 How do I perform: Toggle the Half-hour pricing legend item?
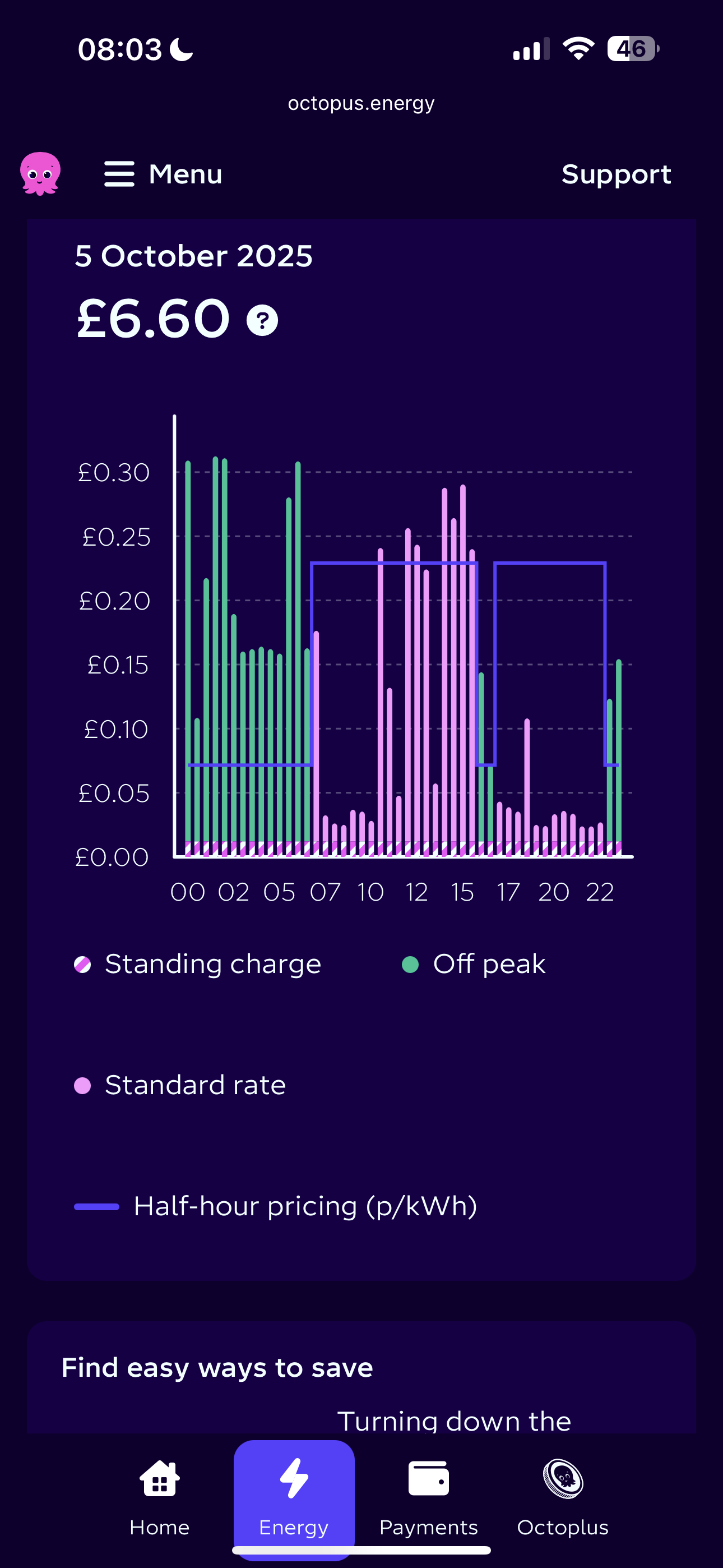[x=276, y=1206]
